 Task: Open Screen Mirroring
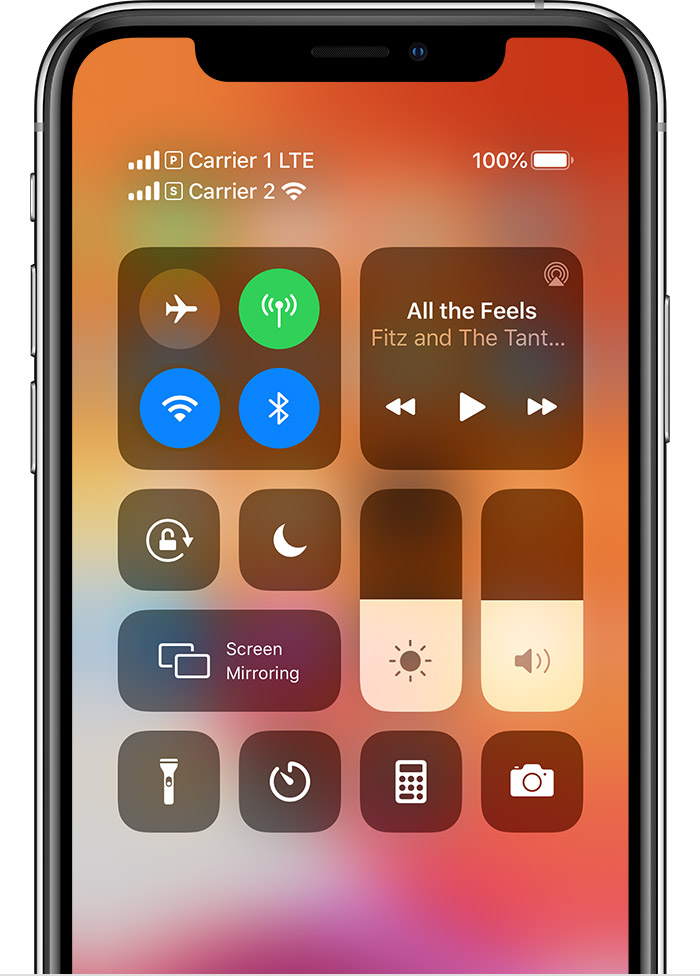click(229, 661)
